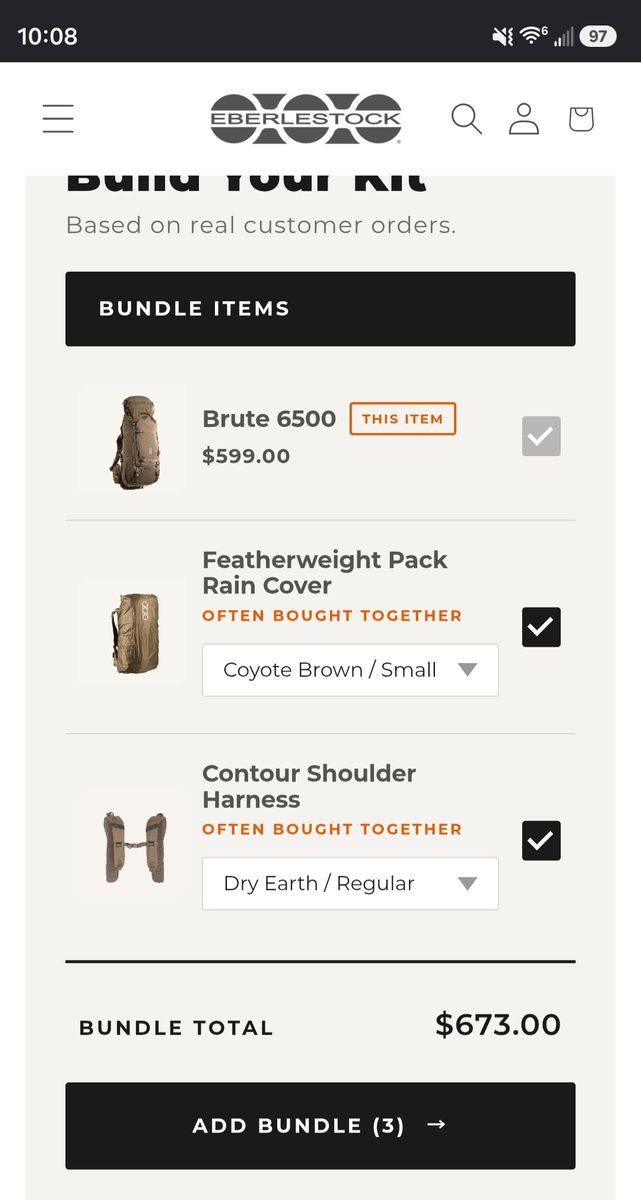641x1200 pixels.
Task: Open the Featherweight Pack Rain Cover product
Action: point(325,573)
